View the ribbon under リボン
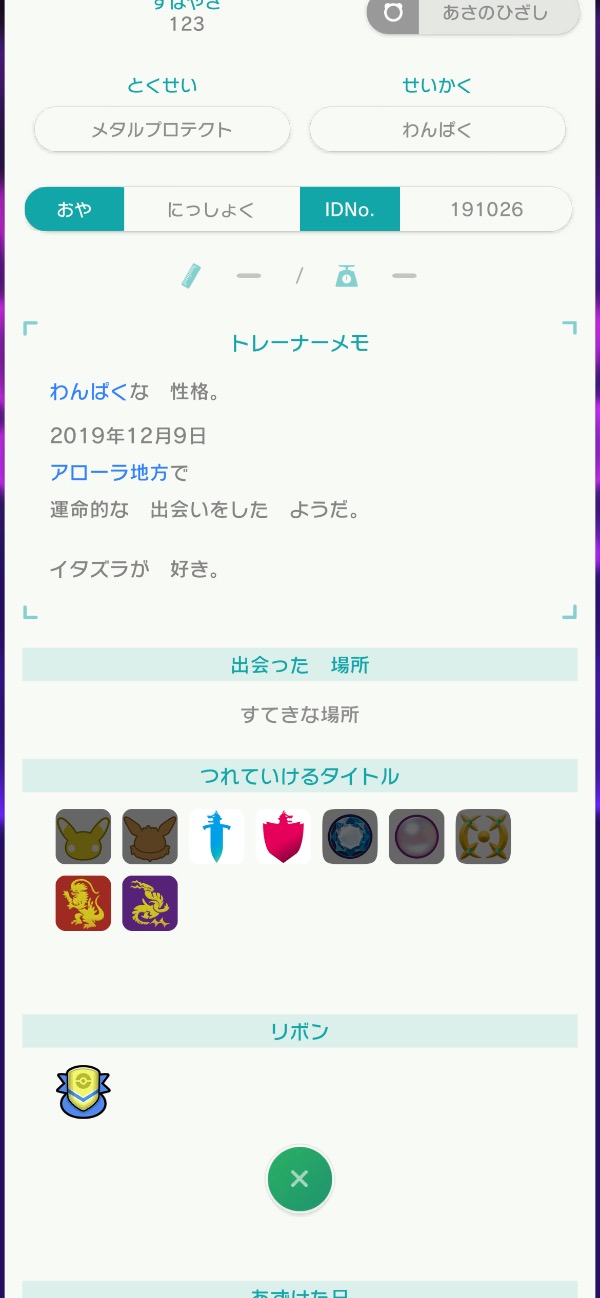600x1298 pixels. 83,1092
